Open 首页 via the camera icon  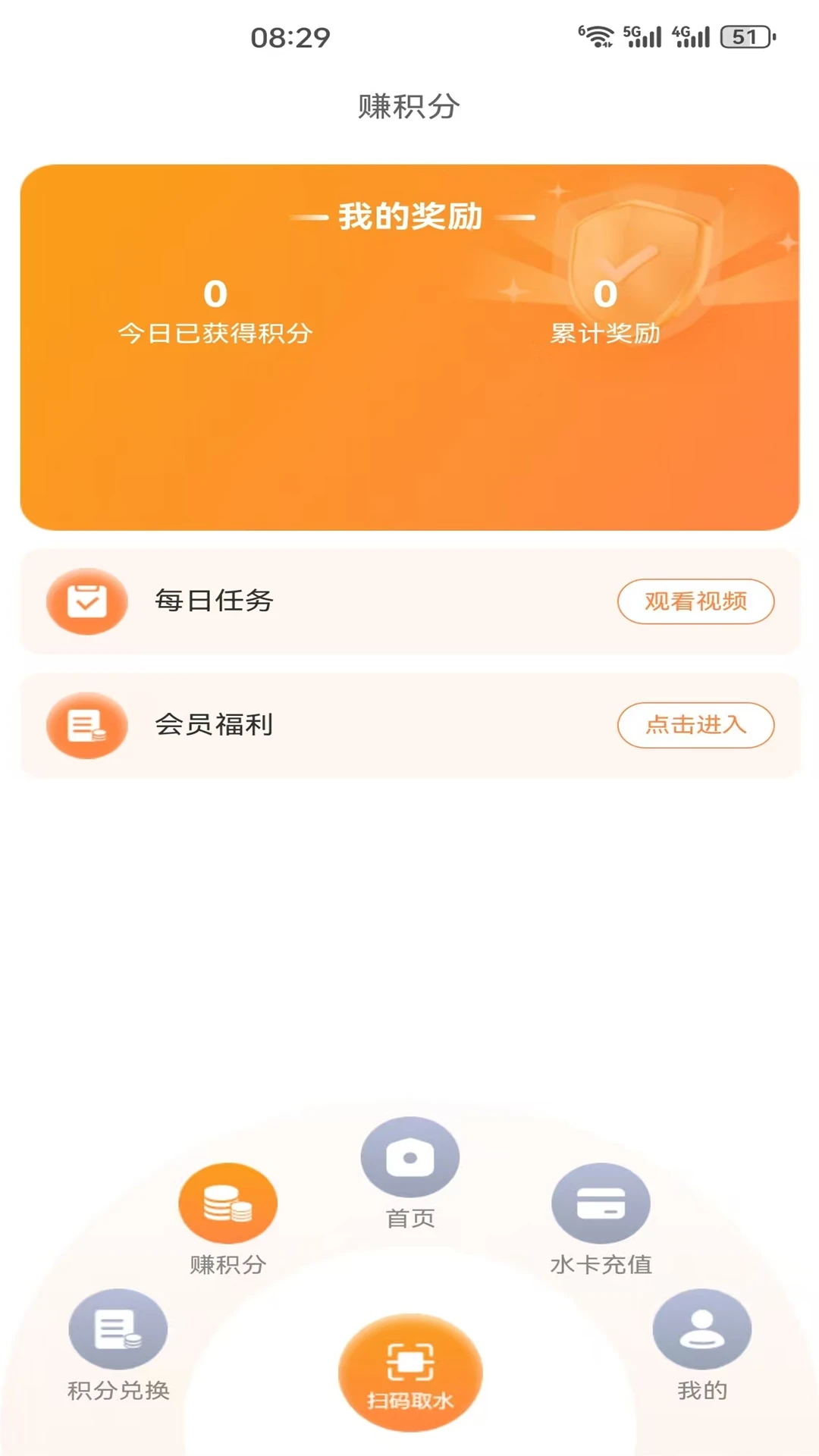(409, 1157)
